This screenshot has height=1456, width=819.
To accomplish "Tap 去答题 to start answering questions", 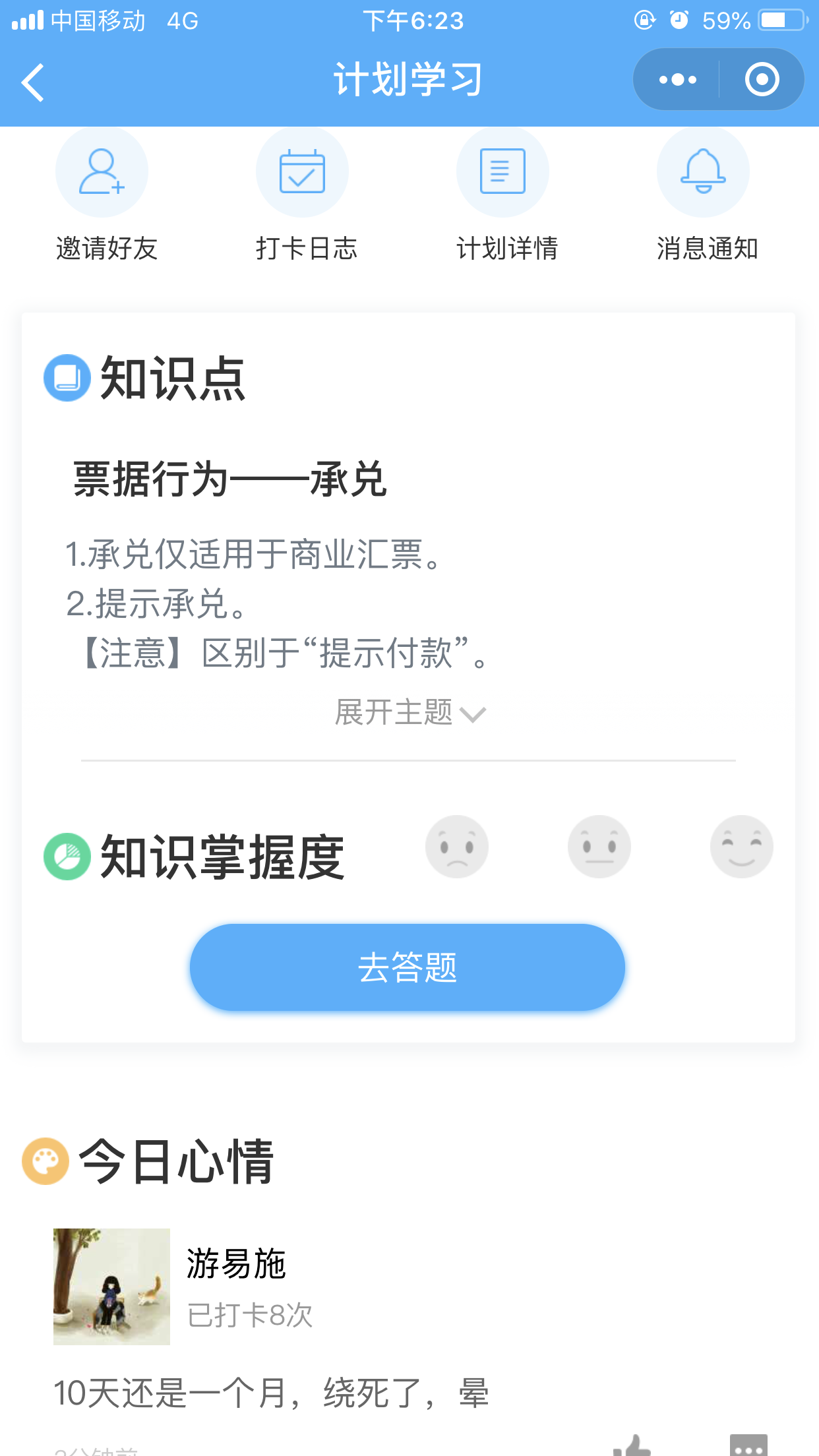I will point(408,967).
